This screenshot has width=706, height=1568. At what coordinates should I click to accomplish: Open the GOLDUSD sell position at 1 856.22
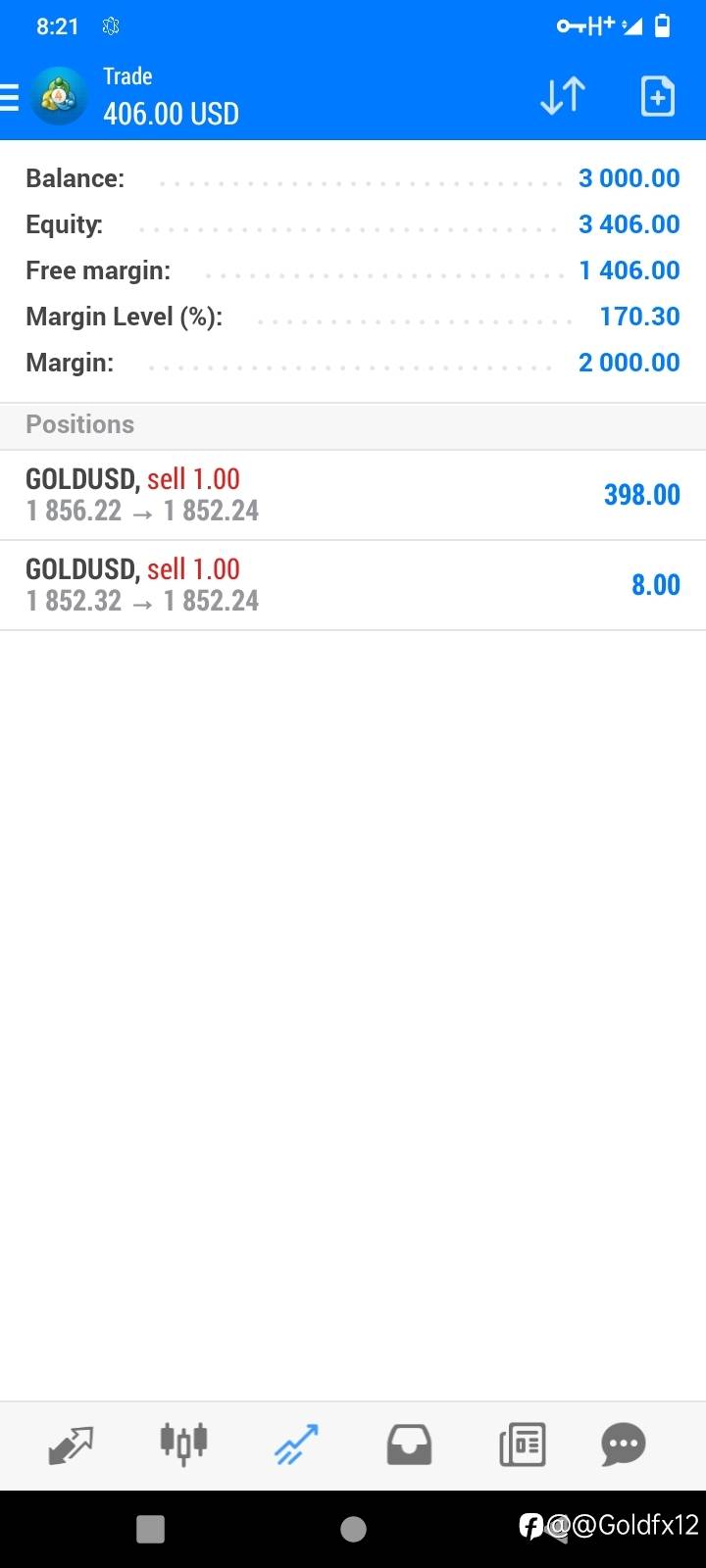tap(353, 495)
